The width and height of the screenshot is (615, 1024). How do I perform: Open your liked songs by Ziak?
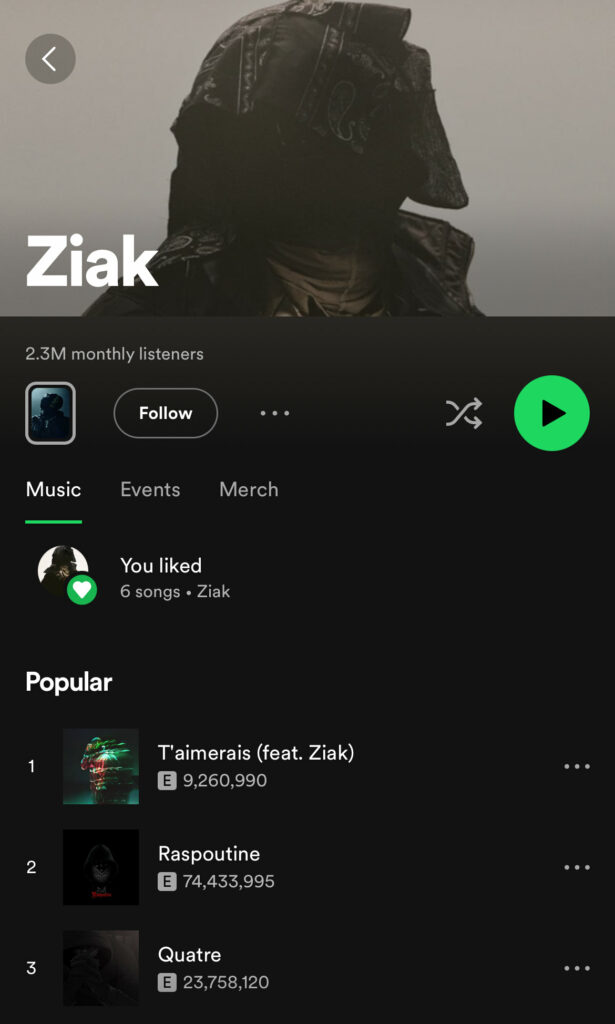160,577
